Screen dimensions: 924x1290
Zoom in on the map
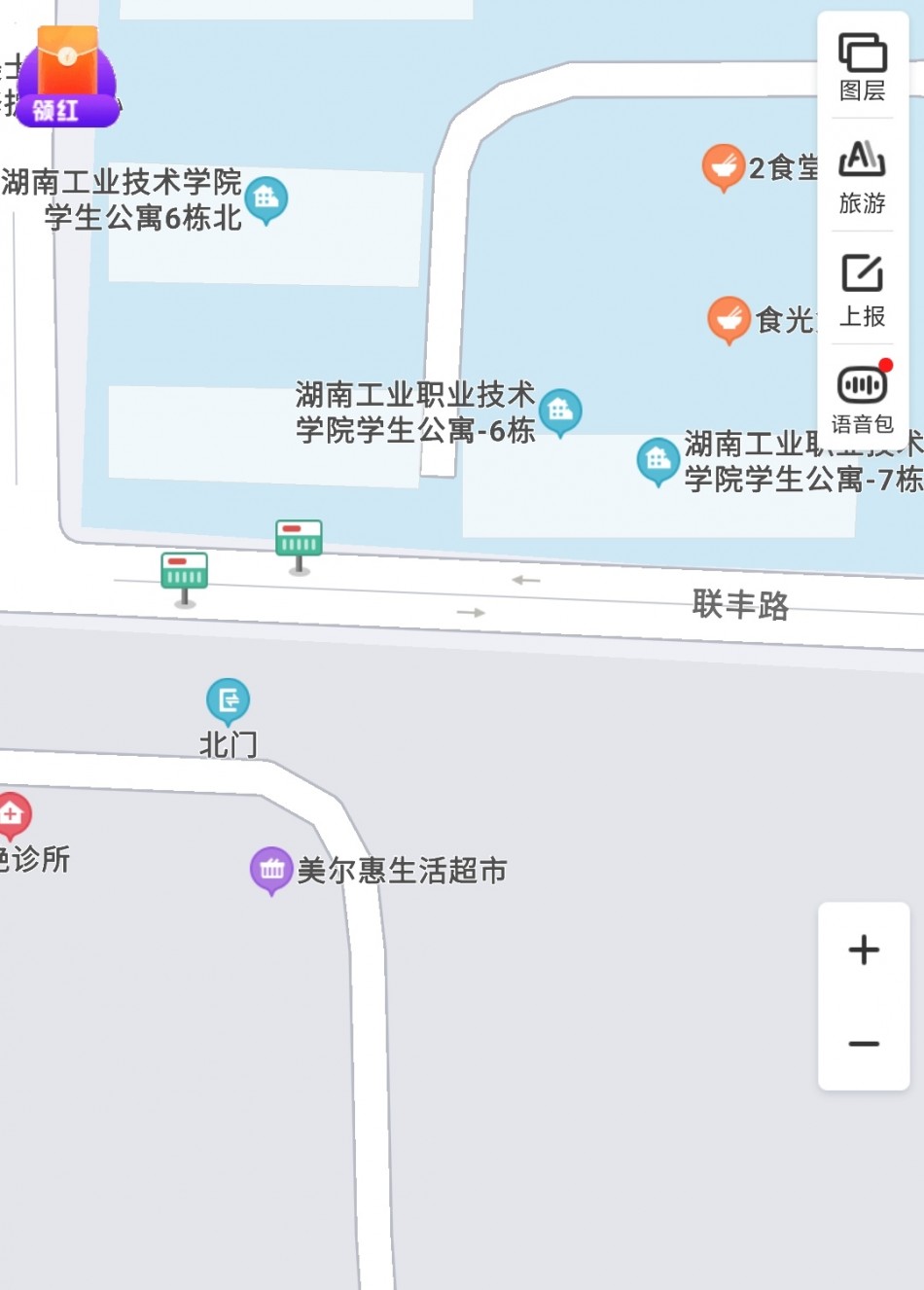click(x=863, y=950)
